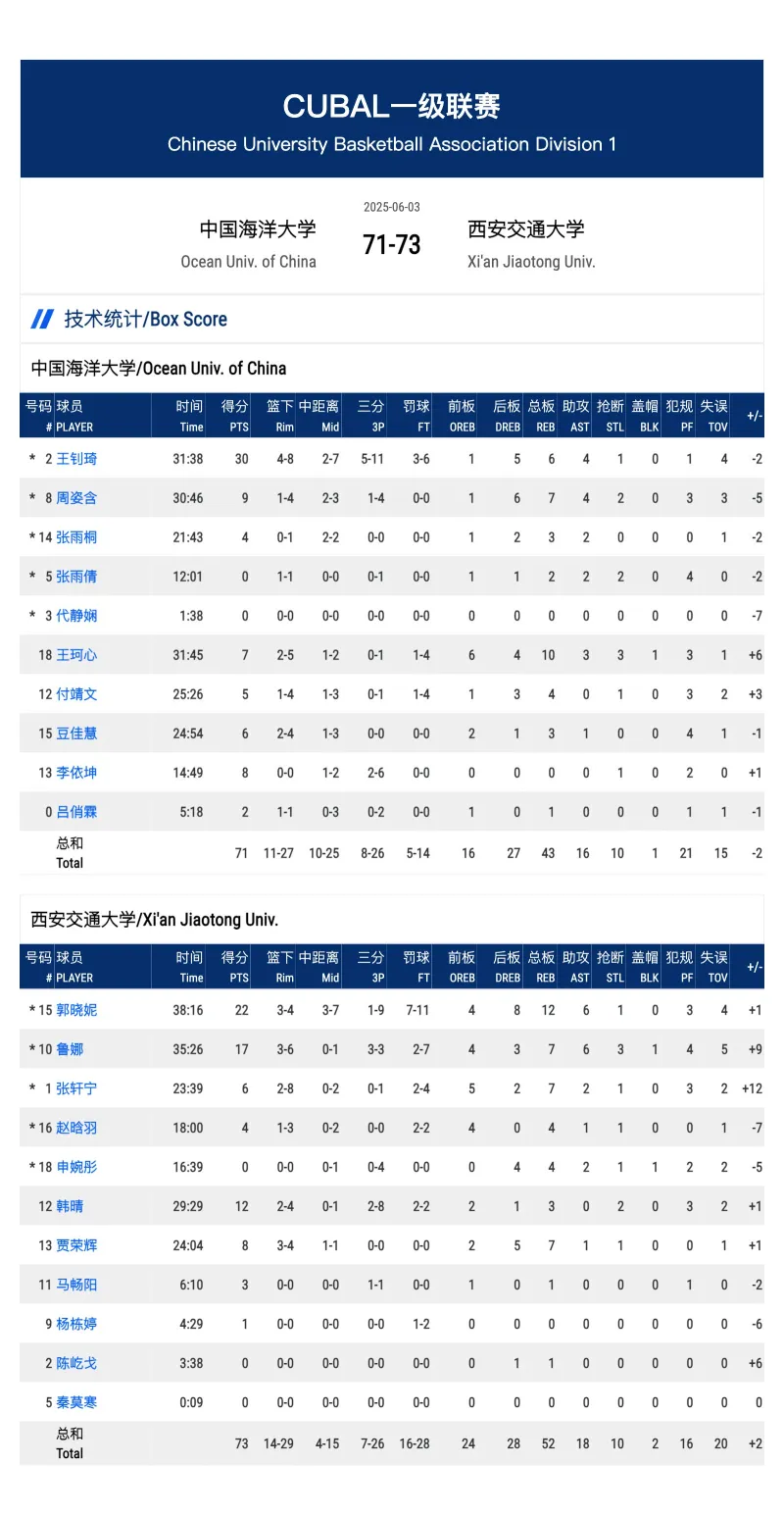Open 贾荣辉's profile link
Image resolution: width=784 pixels, height=1515 pixels.
tap(76, 1245)
